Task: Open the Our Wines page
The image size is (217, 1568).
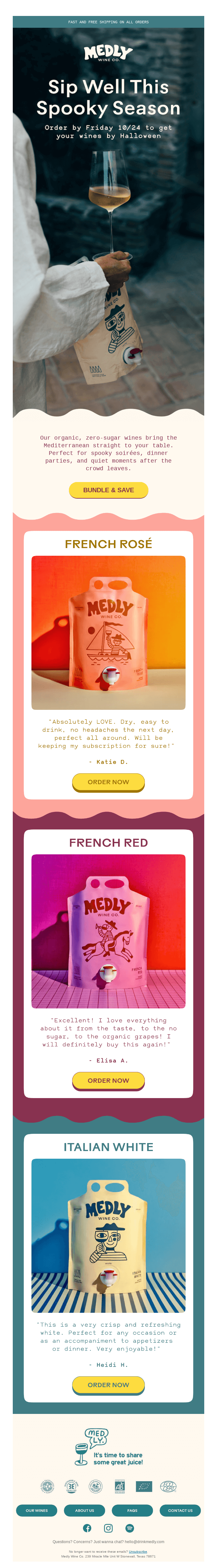Action: 37,1510
